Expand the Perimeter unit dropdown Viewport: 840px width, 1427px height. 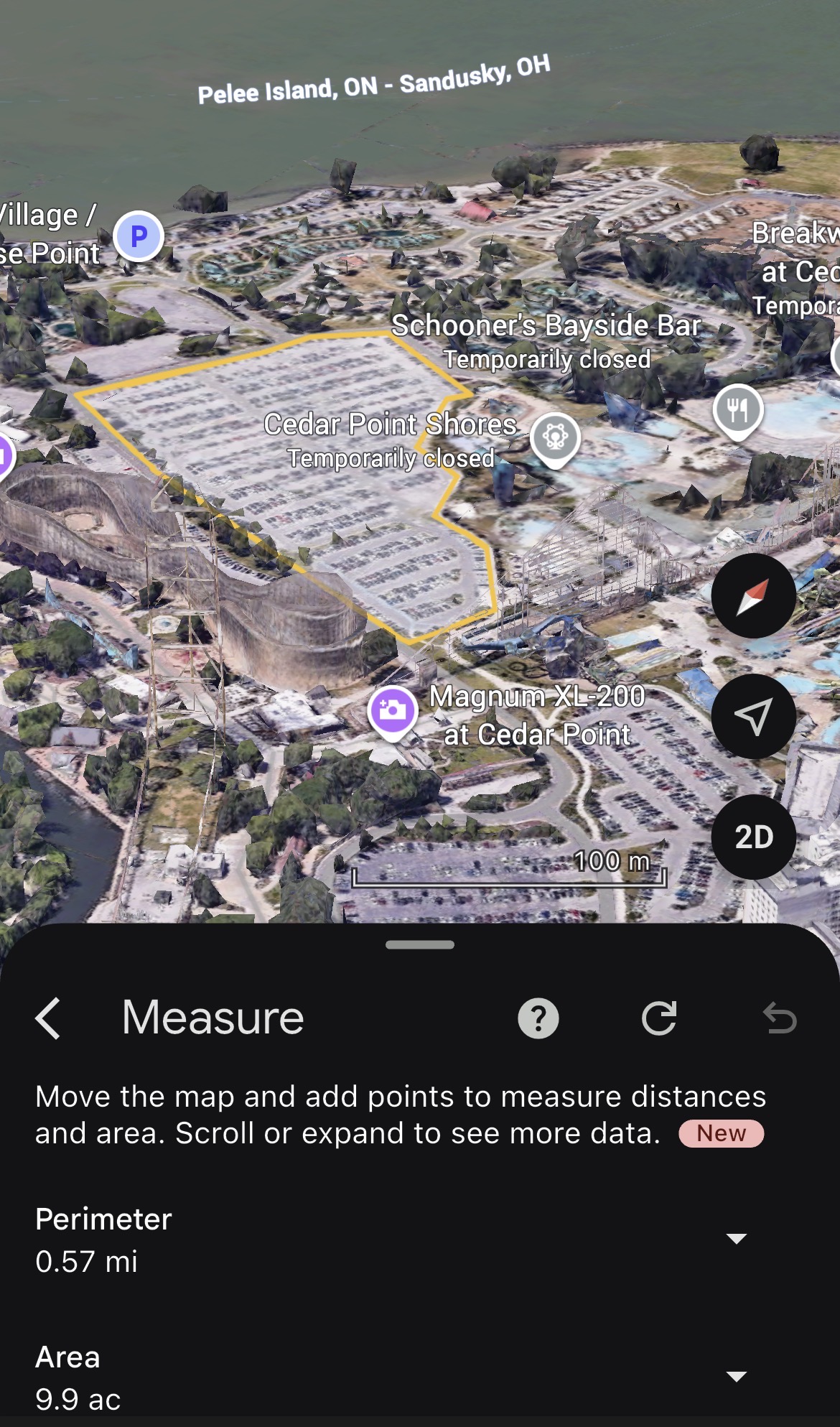click(x=736, y=1238)
